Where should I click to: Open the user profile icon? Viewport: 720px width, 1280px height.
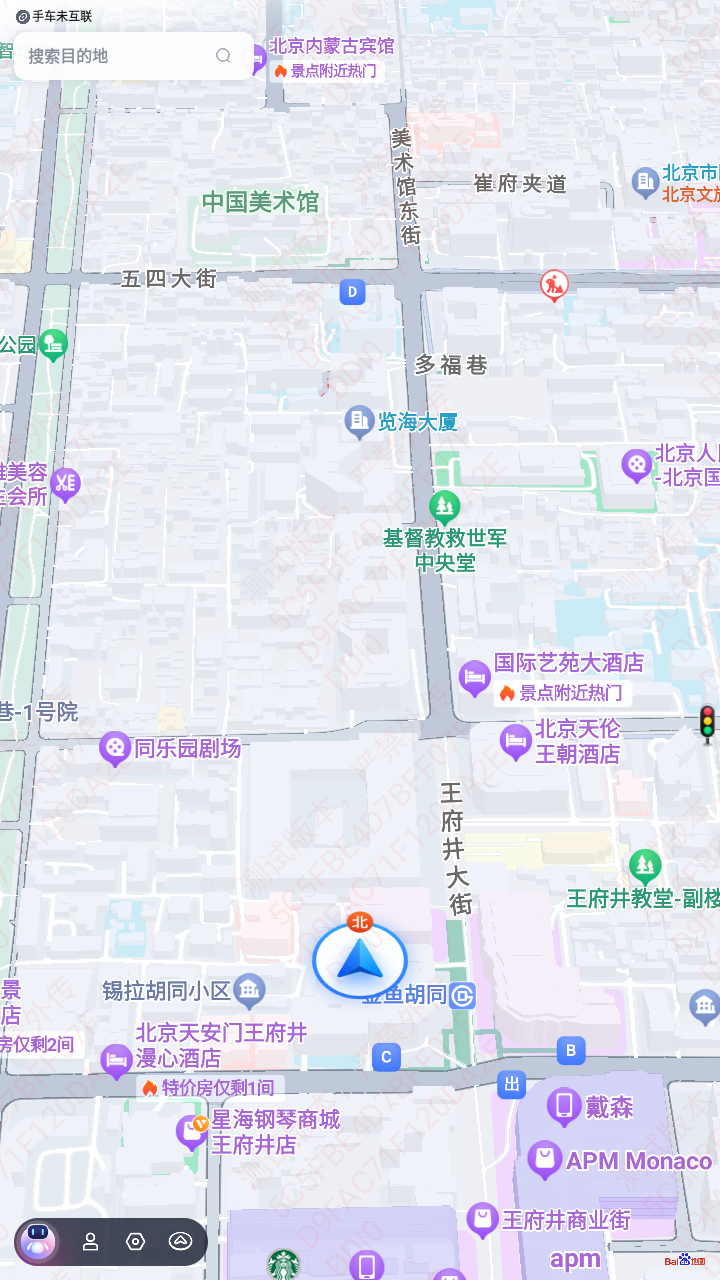click(x=90, y=1242)
